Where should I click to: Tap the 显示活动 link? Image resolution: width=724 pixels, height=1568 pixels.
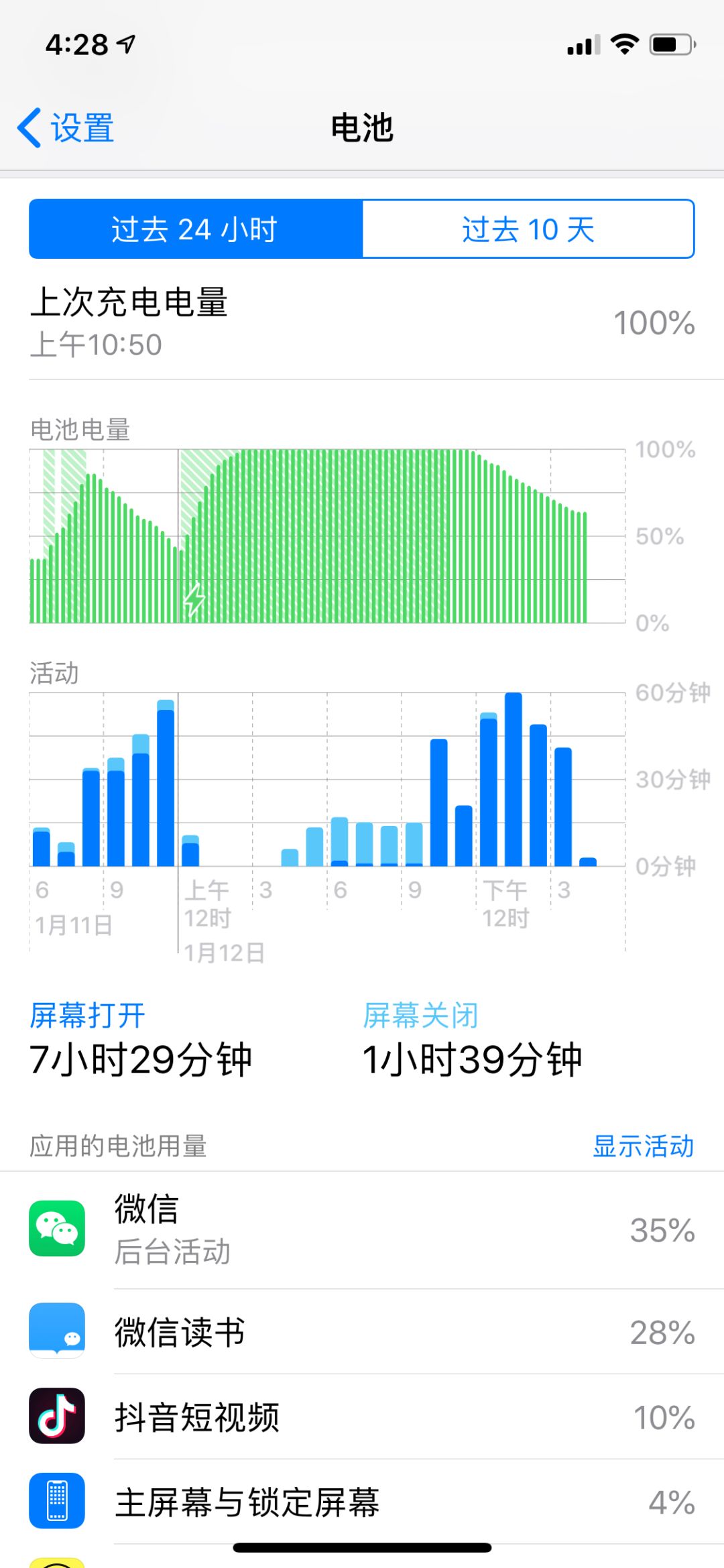click(x=643, y=1146)
